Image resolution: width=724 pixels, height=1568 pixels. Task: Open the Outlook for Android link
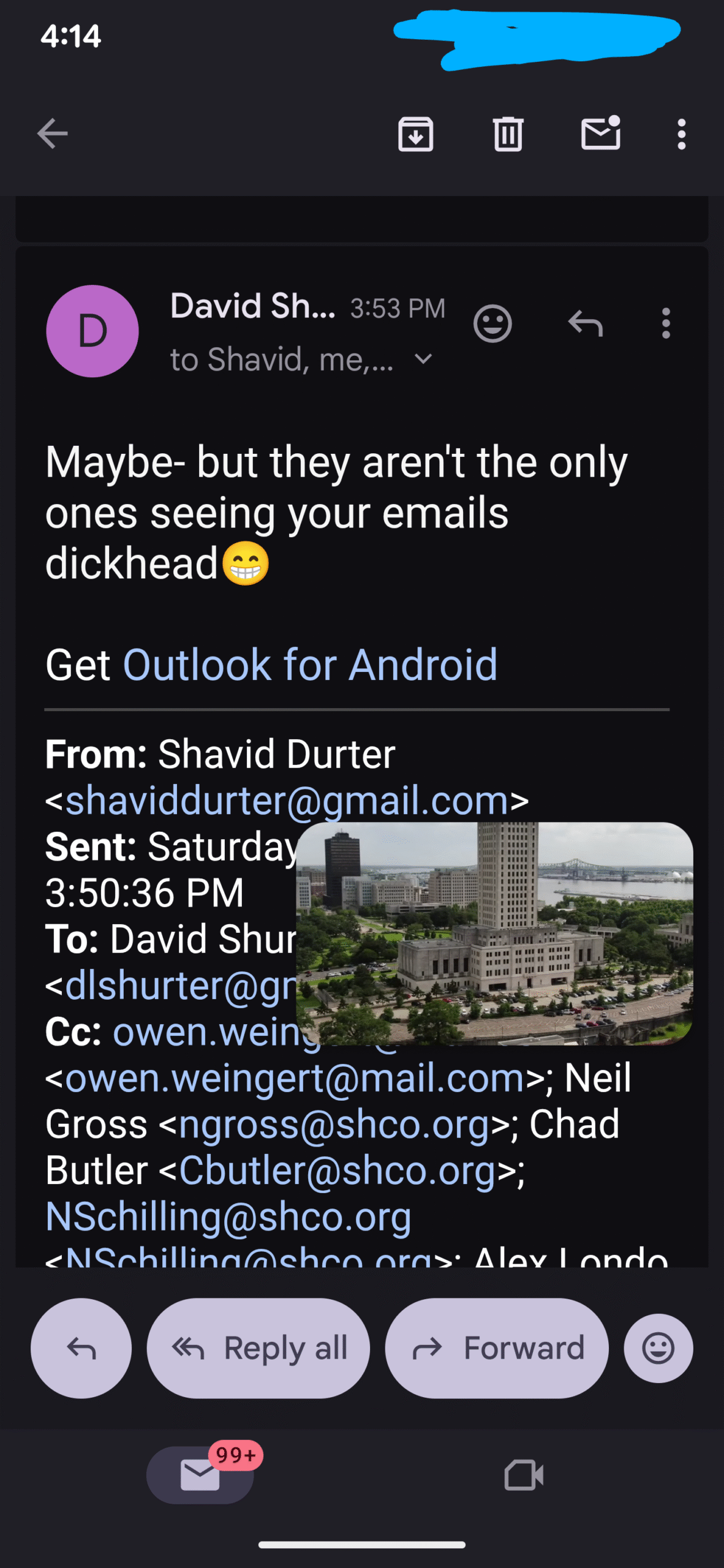tap(310, 665)
